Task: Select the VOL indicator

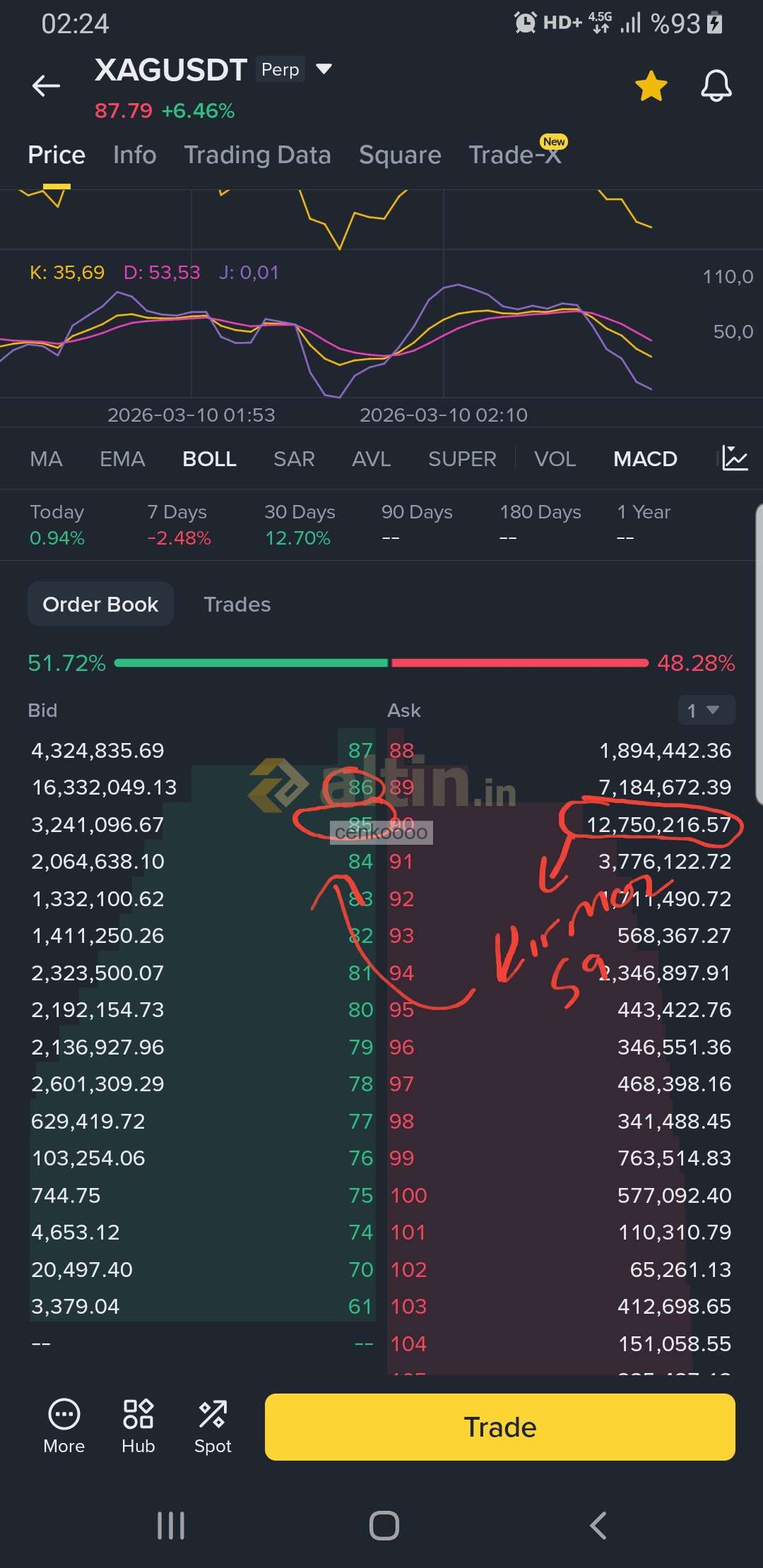Action: [555, 459]
